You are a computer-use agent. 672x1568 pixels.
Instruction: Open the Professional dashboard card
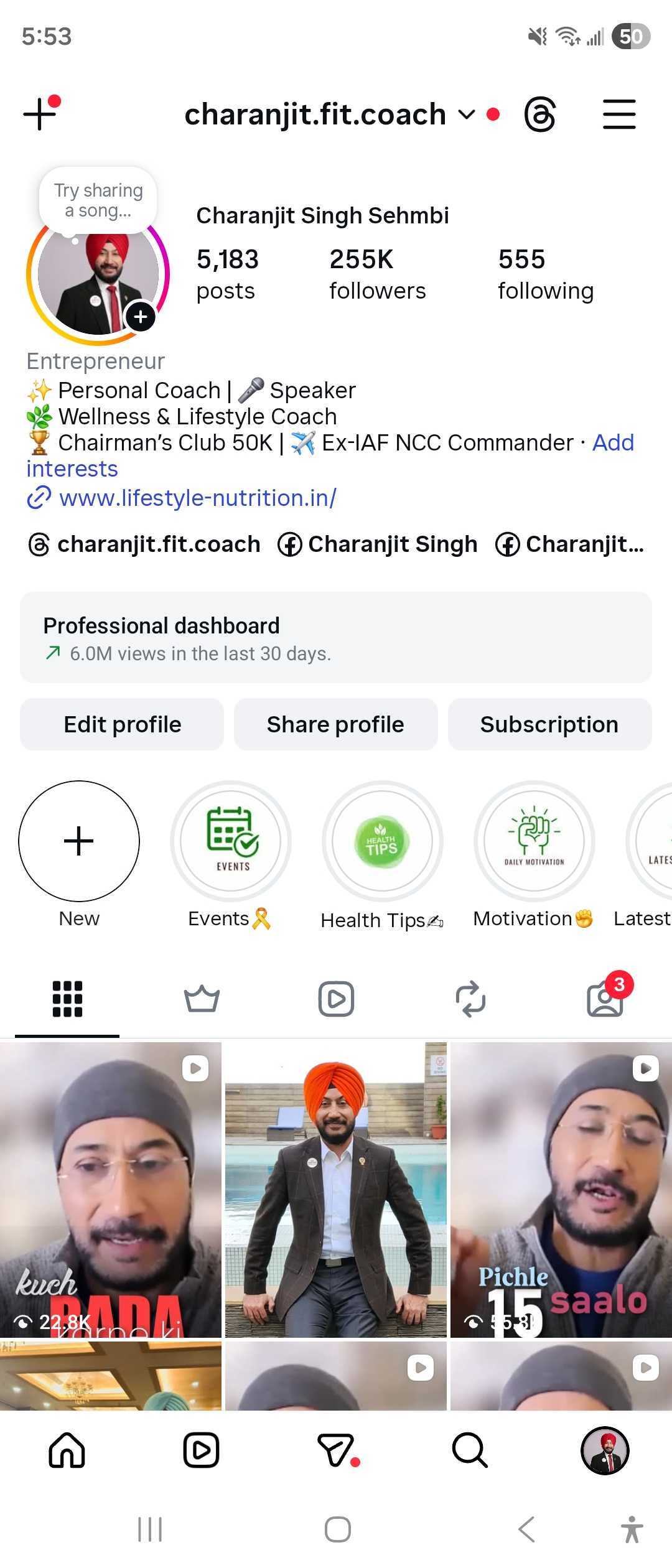point(336,638)
